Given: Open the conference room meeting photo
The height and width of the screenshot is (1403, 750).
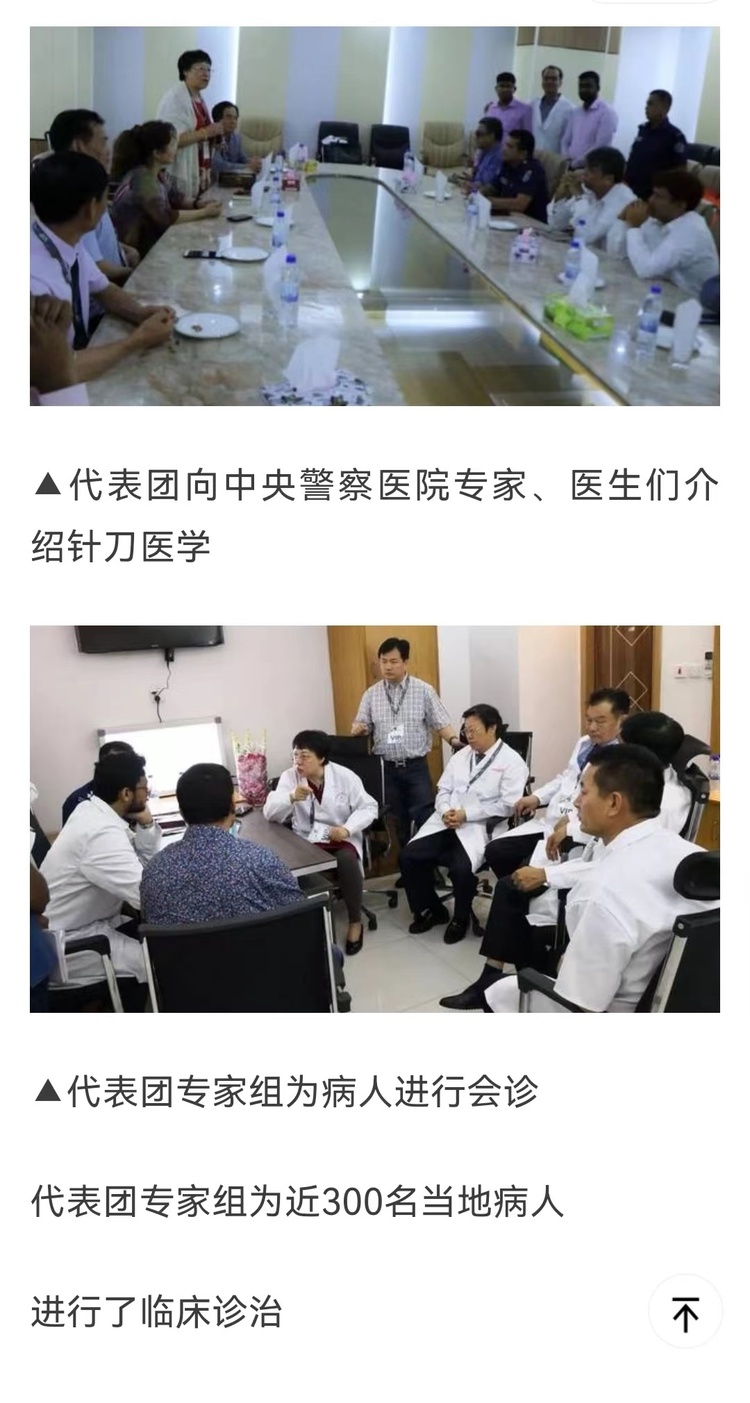Looking at the screenshot, I should coord(374,216).
